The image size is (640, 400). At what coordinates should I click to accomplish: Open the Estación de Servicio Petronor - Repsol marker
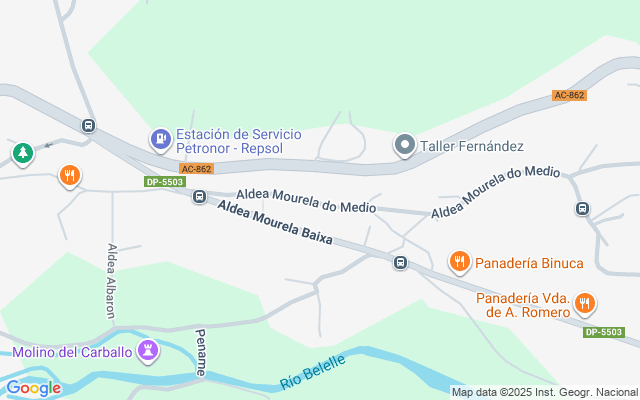[x=160, y=137]
